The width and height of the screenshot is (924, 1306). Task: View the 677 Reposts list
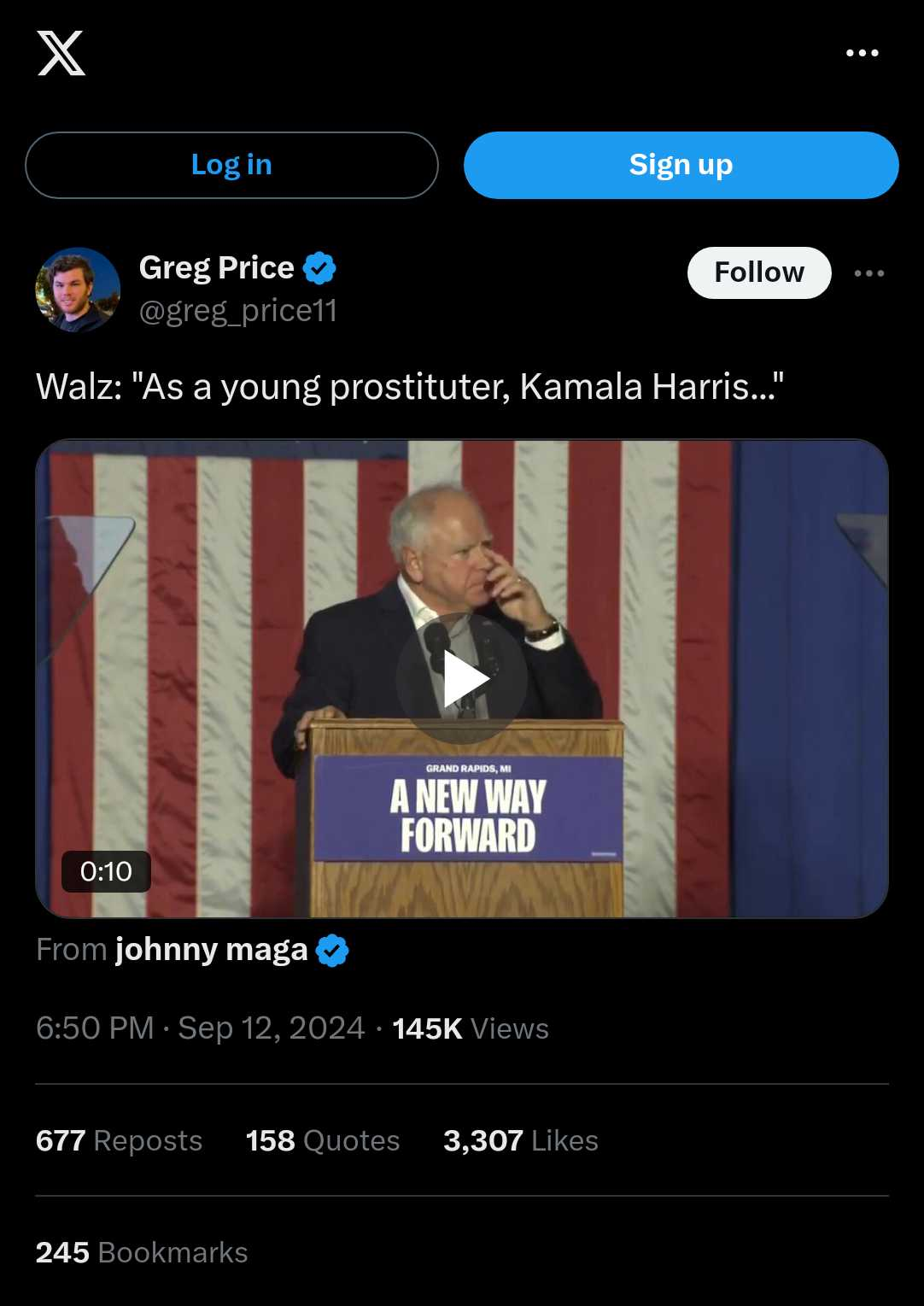(x=119, y=1140)
